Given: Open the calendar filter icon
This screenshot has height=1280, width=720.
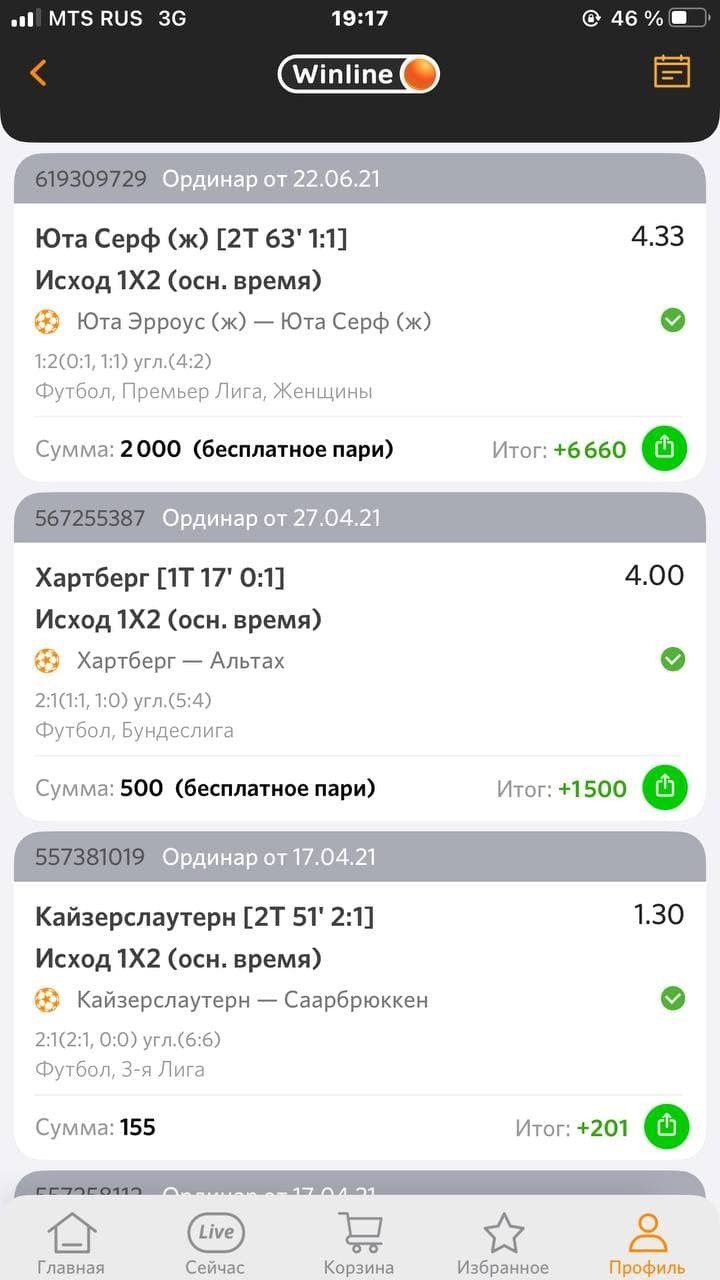Looking at the screenshot, I should pyautogui.click(x=672, y=71).
